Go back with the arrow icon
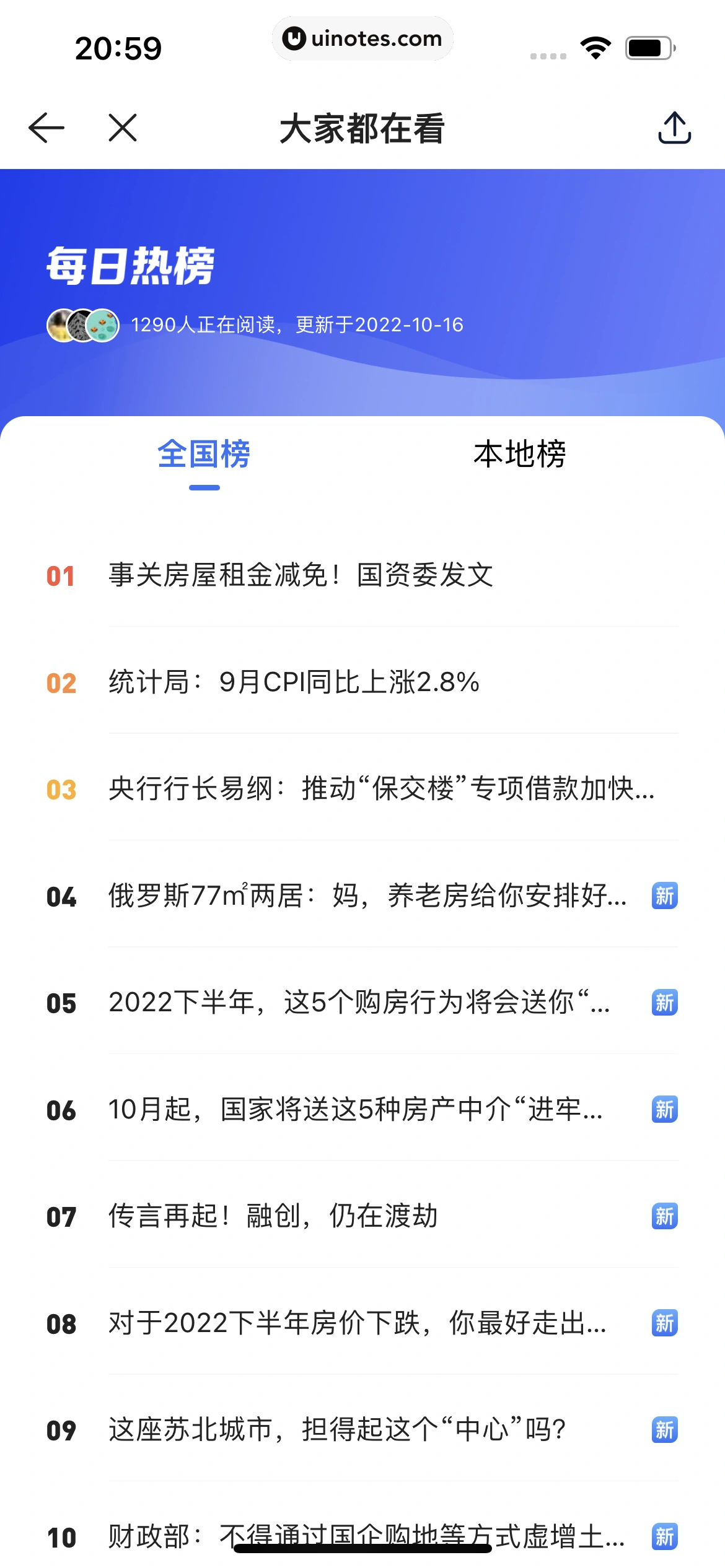 [46, 128]
